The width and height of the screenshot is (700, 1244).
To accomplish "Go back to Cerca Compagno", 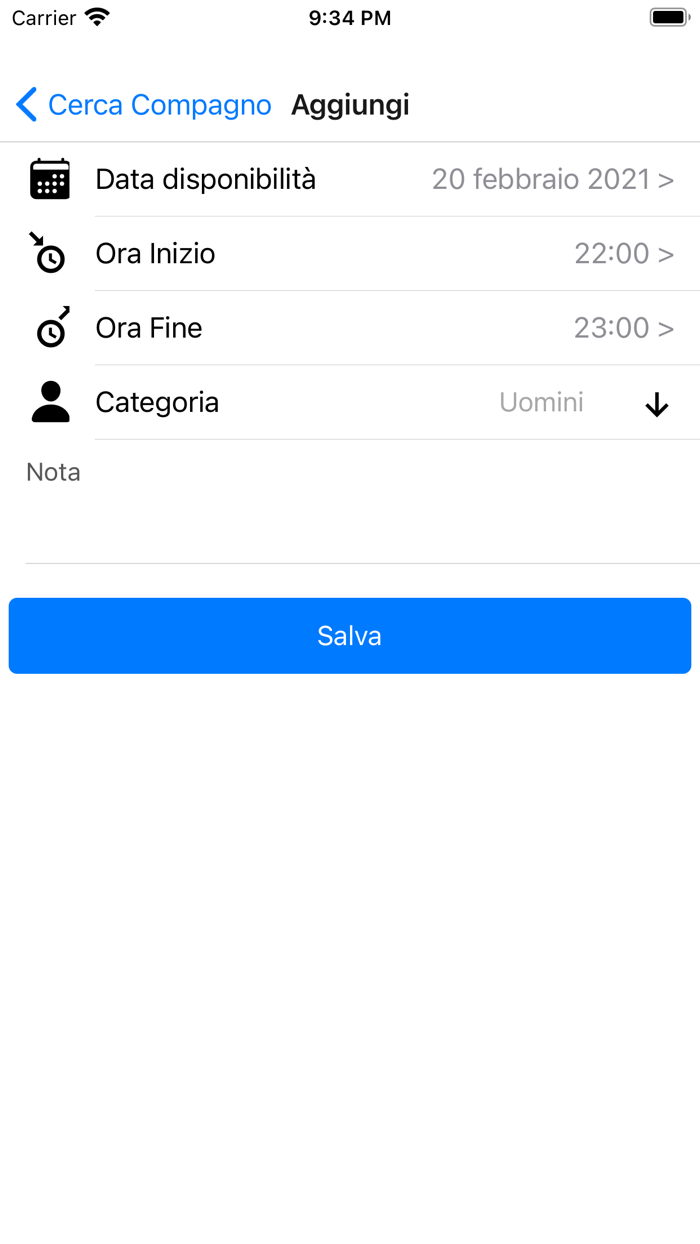I will coord(144,105).
